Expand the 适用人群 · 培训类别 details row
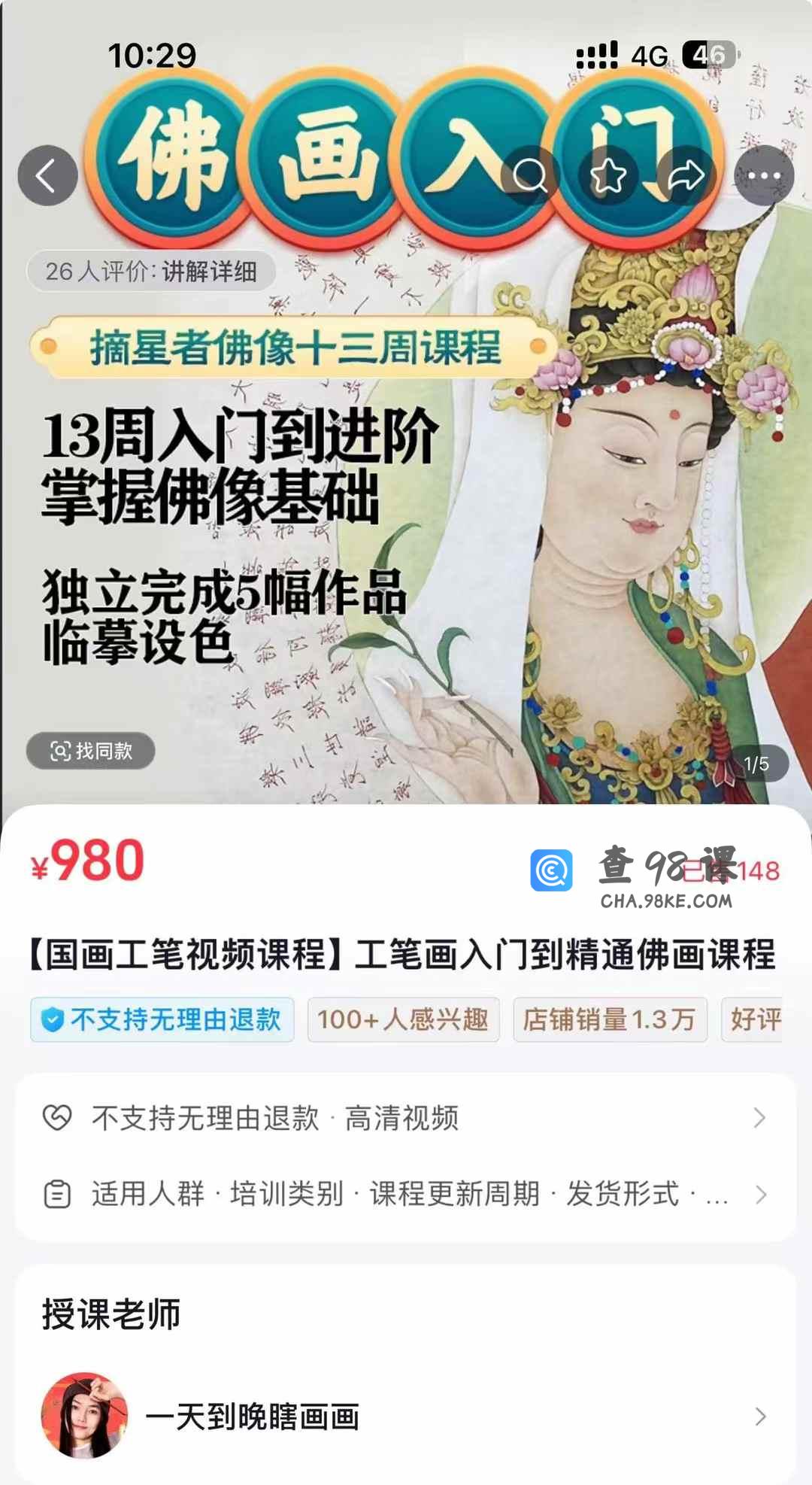This screenshot has width=812, height=1485. [x=406, y=1194]
